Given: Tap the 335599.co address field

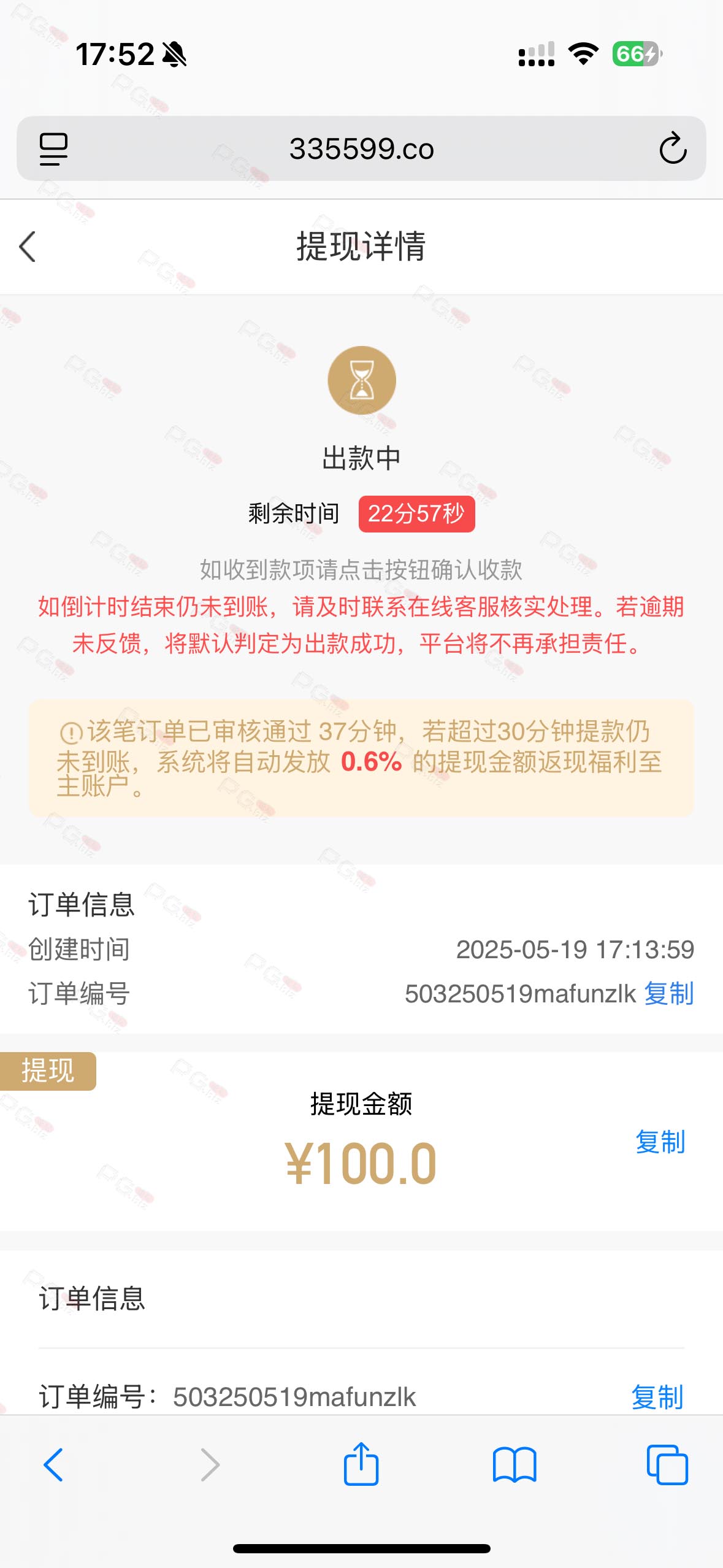Looking at the screenshot, I should click(x=361, y=148).
